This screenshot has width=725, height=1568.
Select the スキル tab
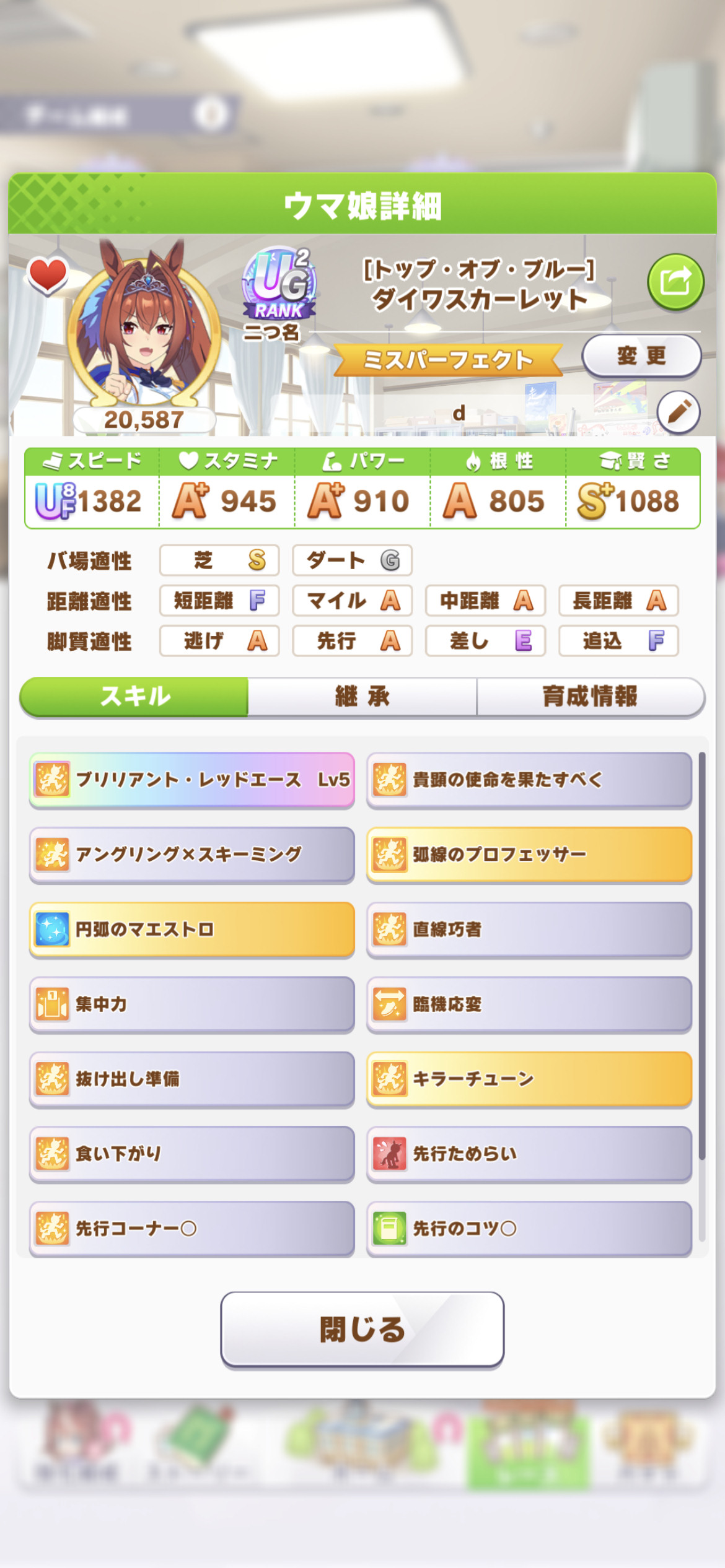[x=134, y=697]
